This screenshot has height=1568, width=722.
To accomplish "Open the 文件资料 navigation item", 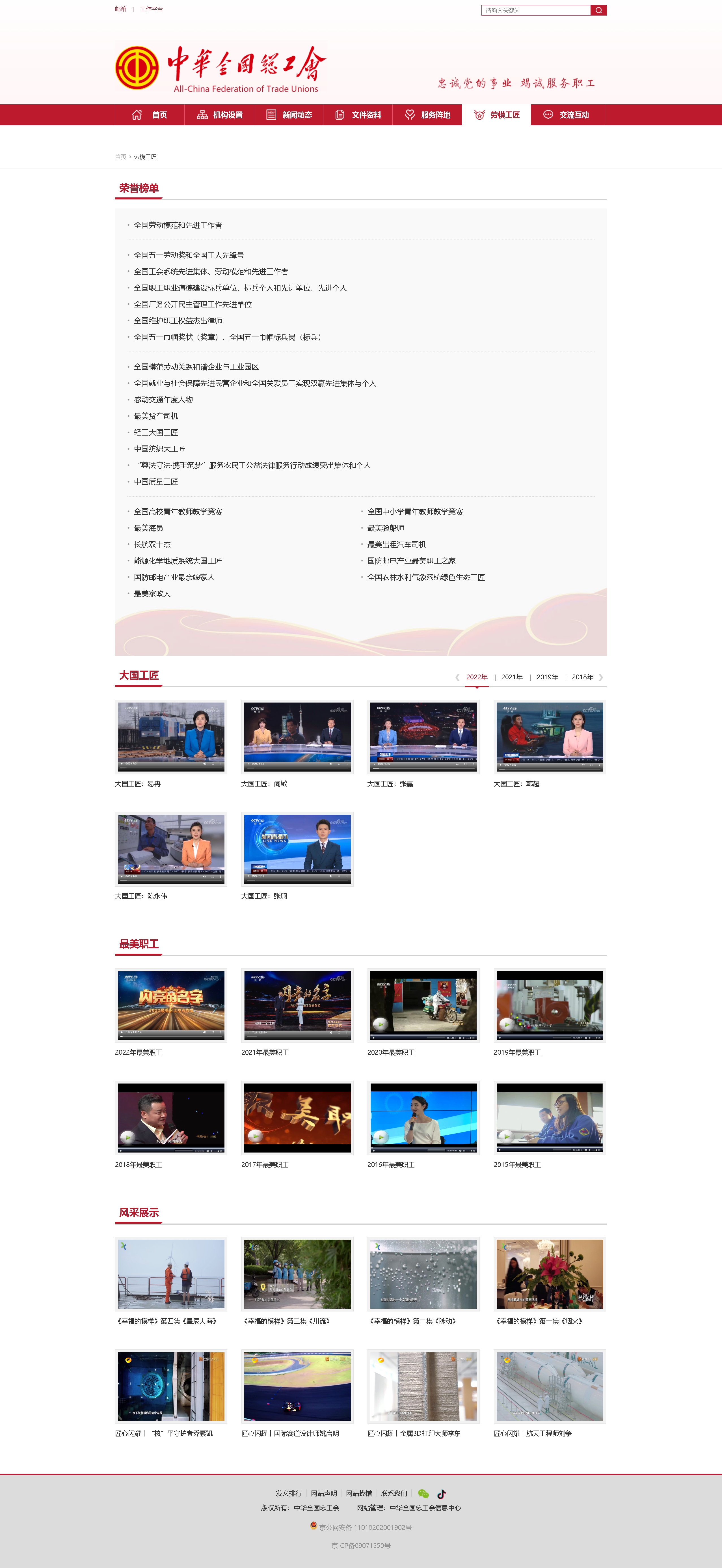I will click(358, 115).
